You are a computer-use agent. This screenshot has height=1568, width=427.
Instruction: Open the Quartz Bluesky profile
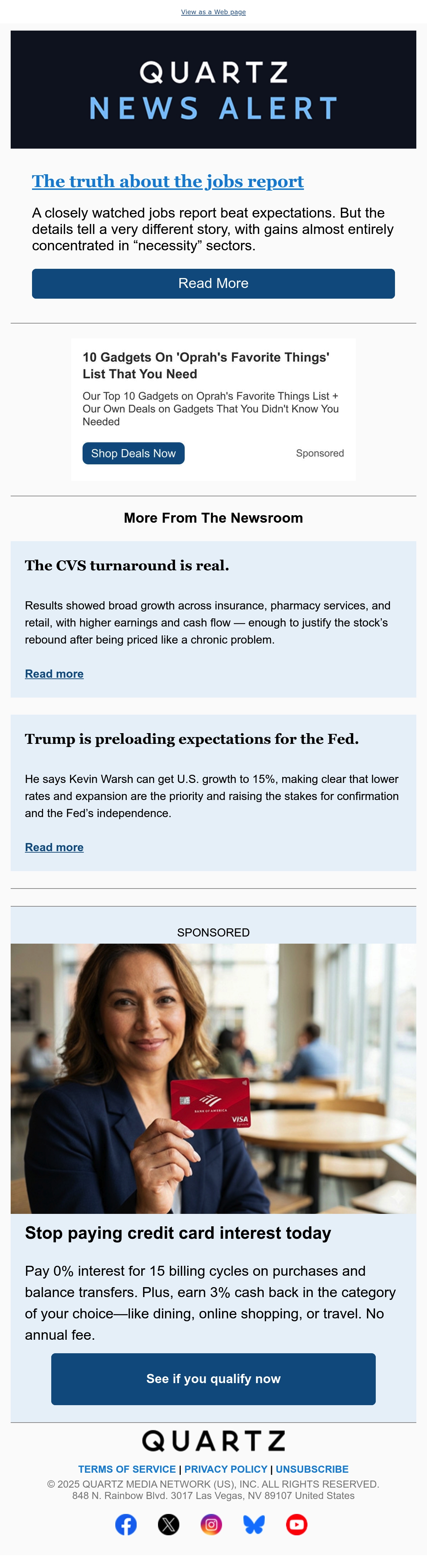(254, 1525)
